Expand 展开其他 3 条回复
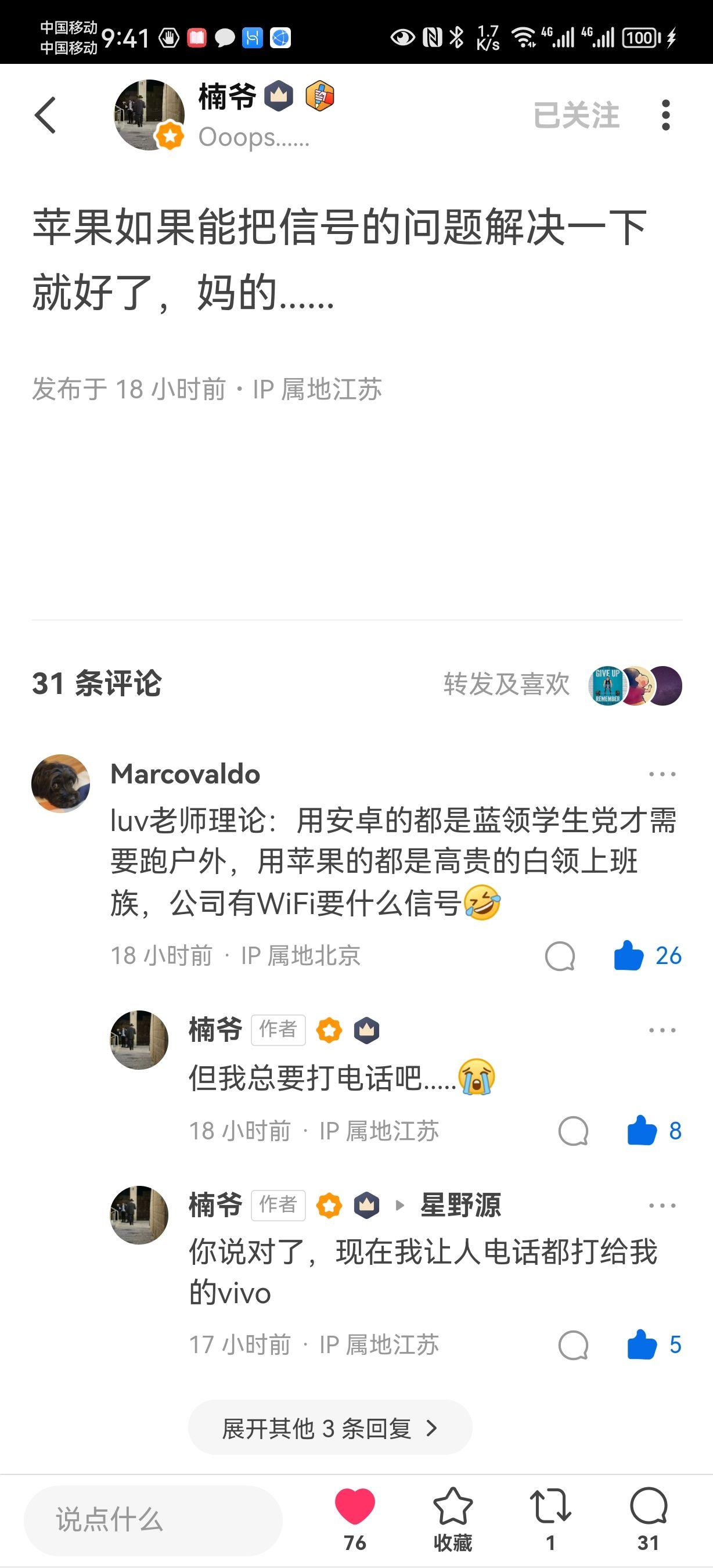Viewport: 713px width, 1568px height. point(330,1428)
